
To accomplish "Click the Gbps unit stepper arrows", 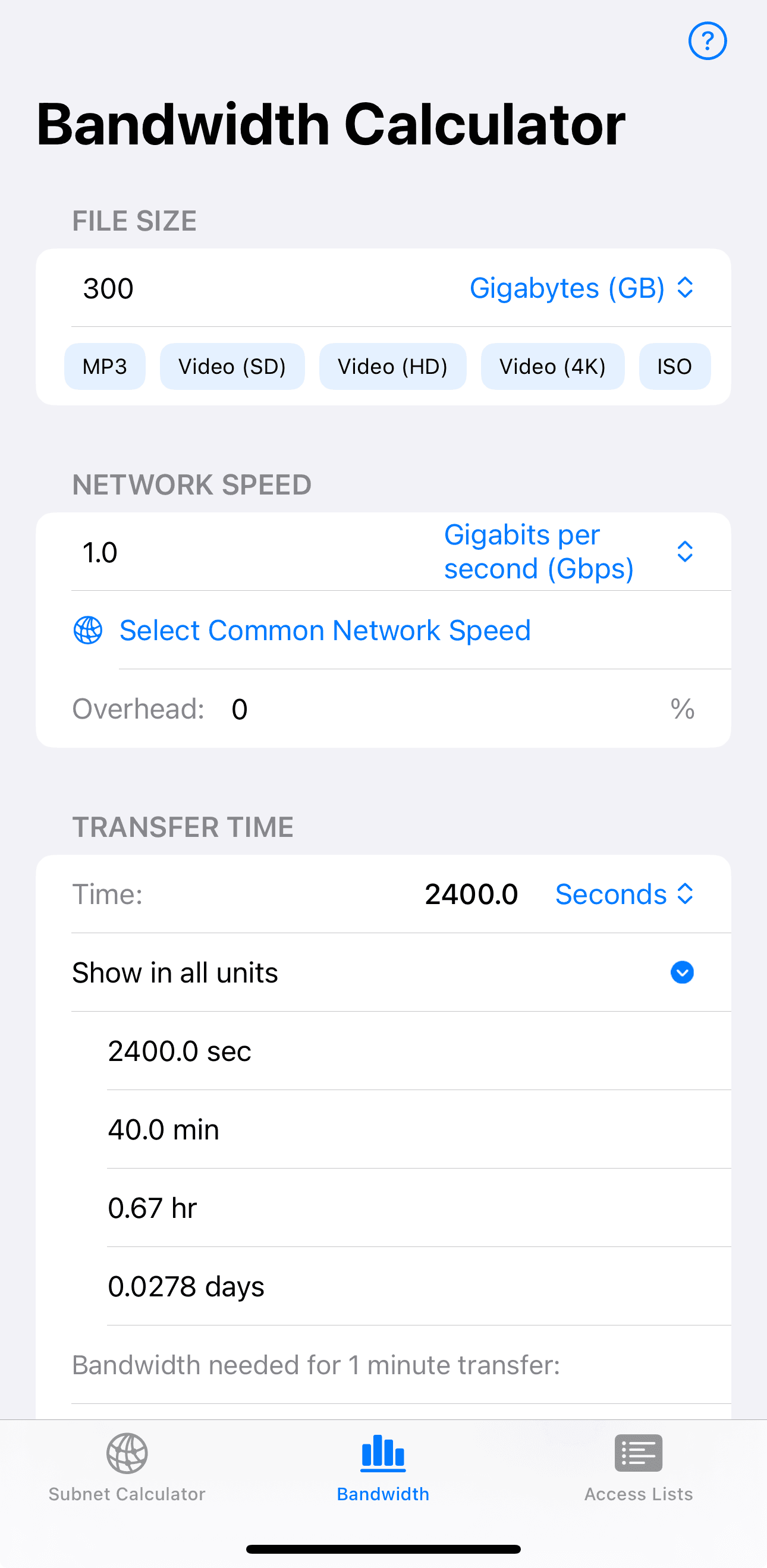I will click(684, 551).
